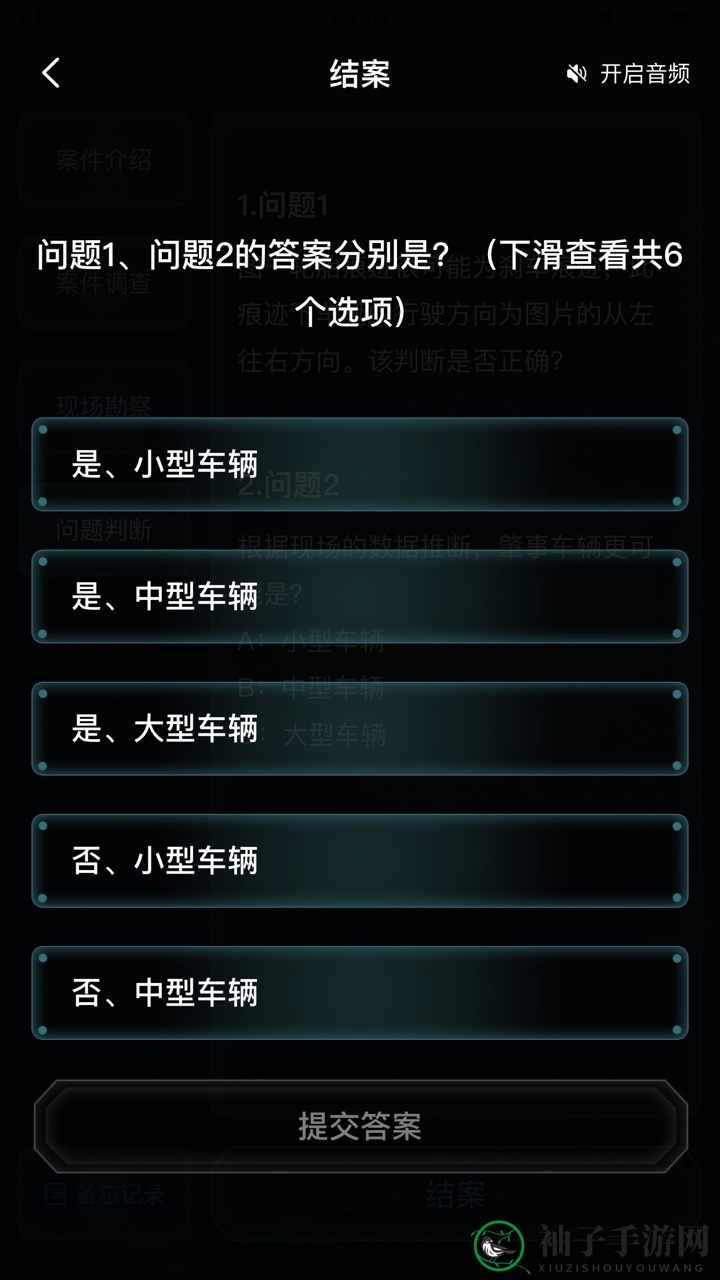Submit with the 提交答案 button
The height and width of the screenshot is (1280, 720).
click(360, 1126)
